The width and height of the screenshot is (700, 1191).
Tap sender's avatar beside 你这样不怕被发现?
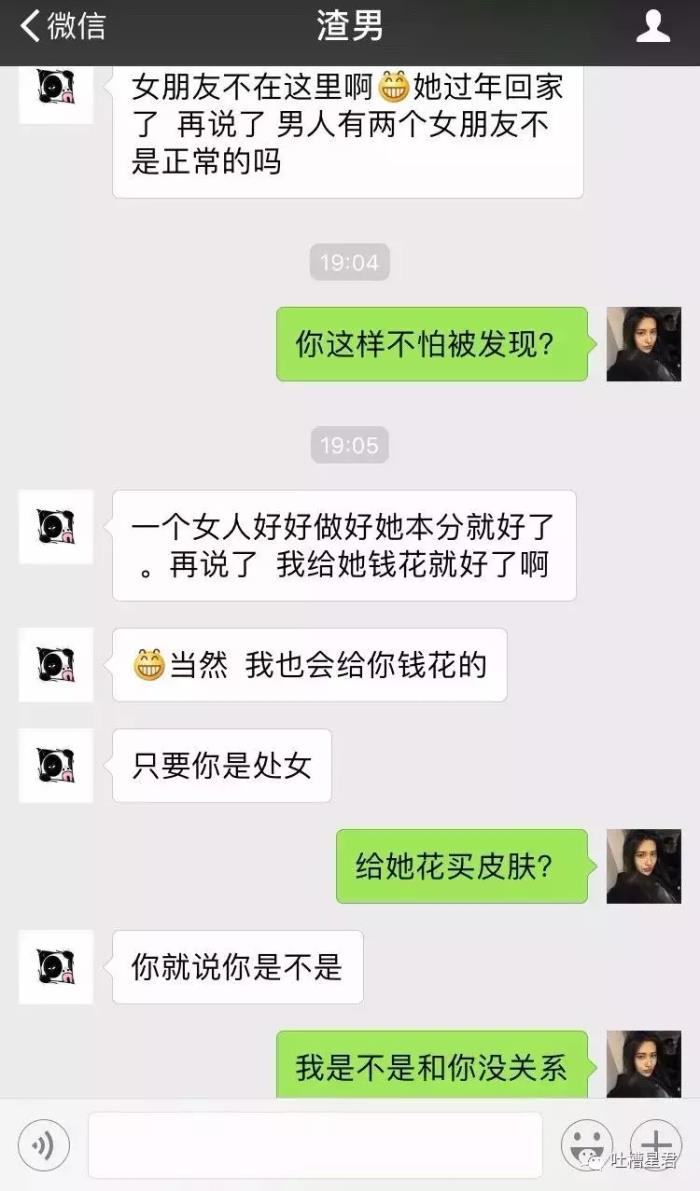[643, 344]
